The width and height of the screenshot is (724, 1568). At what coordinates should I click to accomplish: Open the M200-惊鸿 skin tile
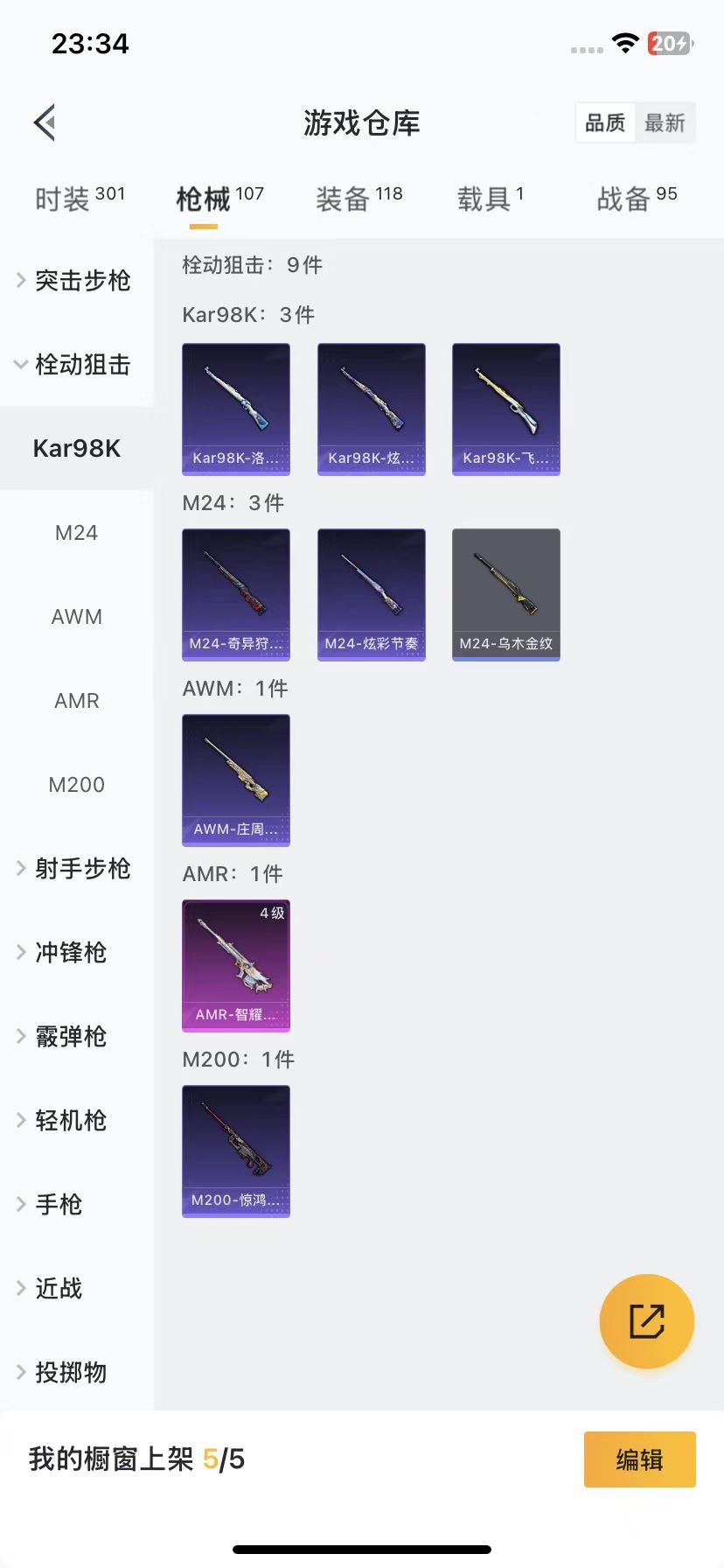point(236,1151)
